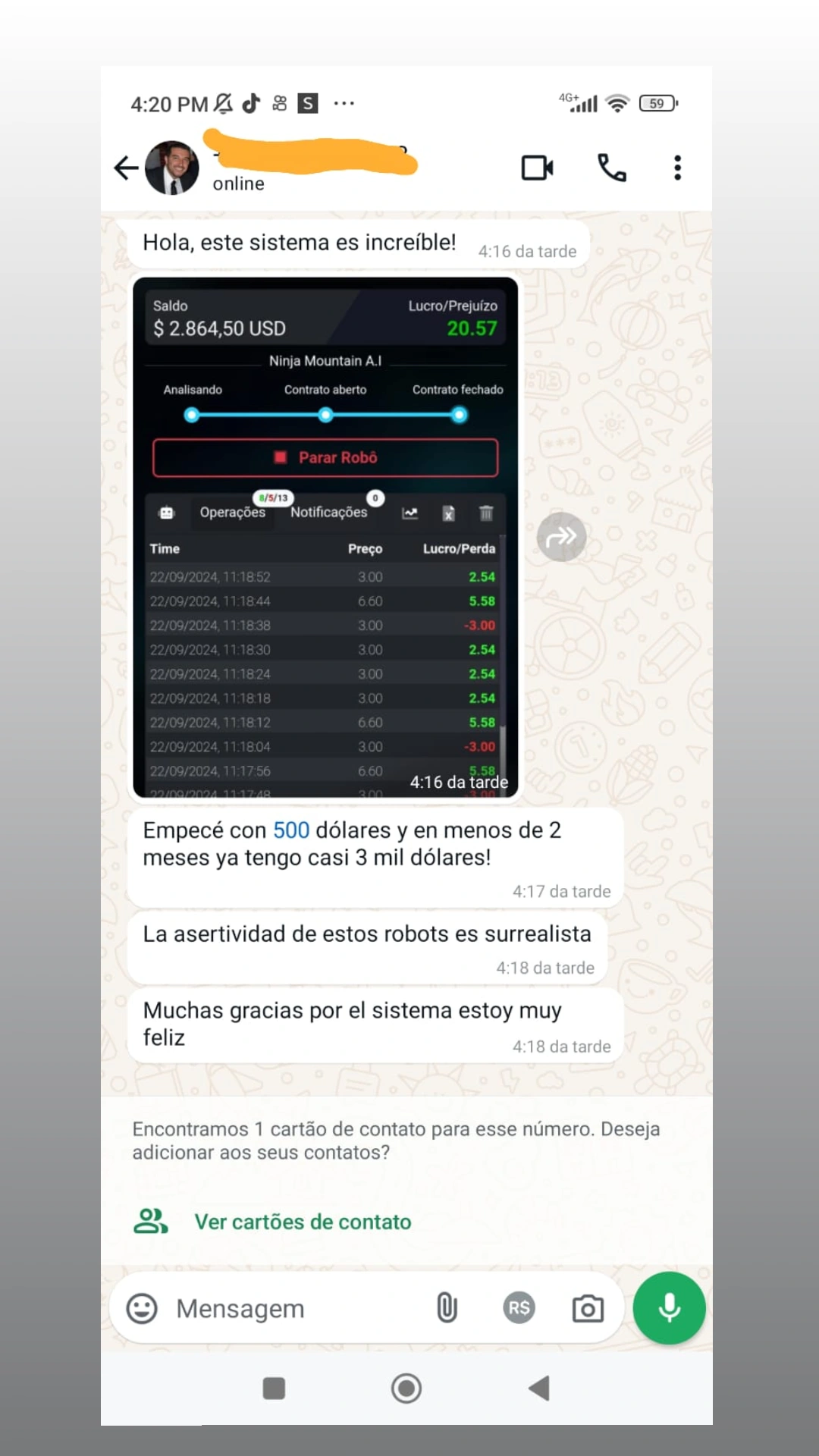Forward the received image
Viewport: 819px width, 1456px height.
561,537
